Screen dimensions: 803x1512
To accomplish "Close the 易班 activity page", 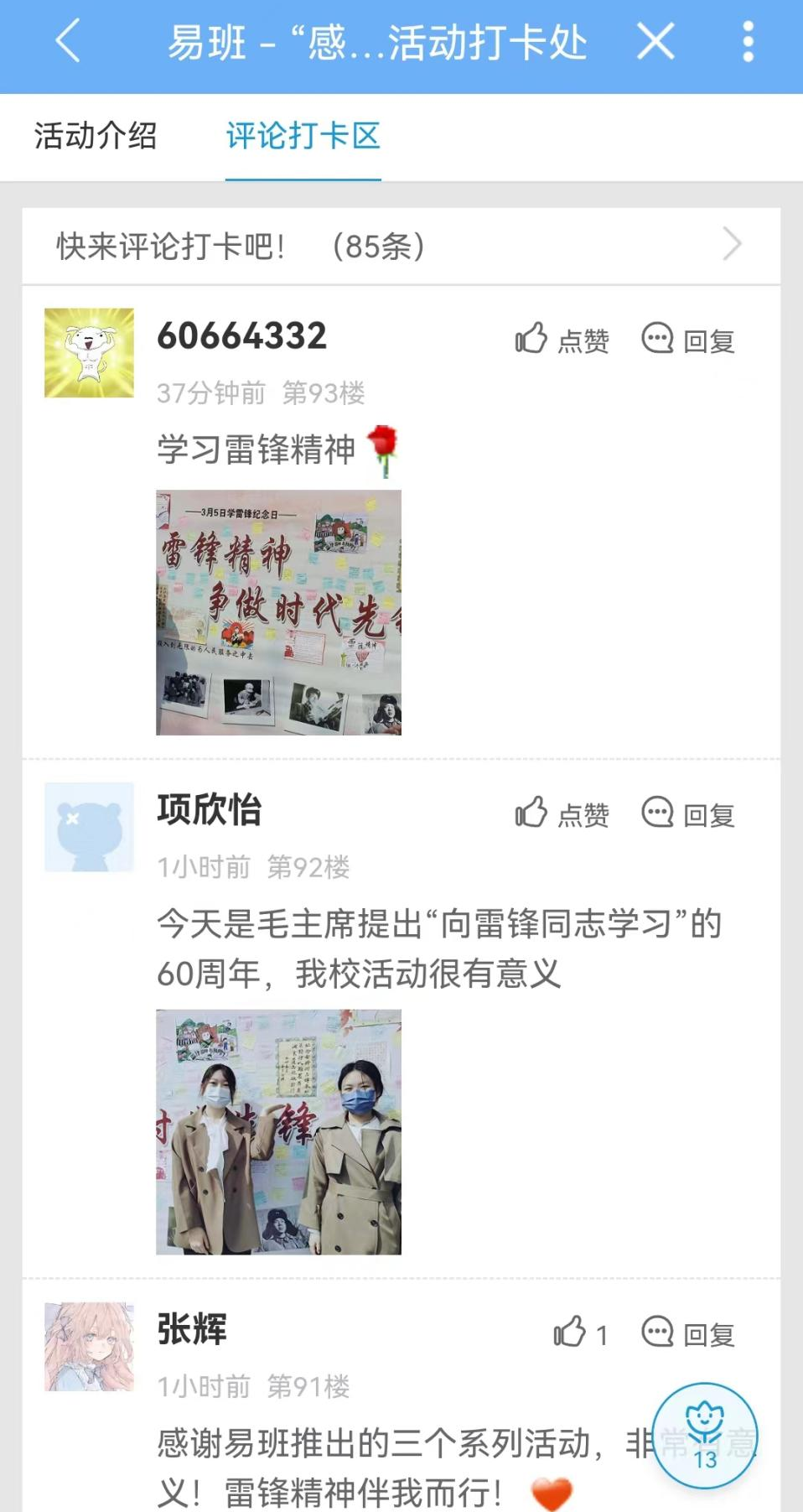I will 655,41.
